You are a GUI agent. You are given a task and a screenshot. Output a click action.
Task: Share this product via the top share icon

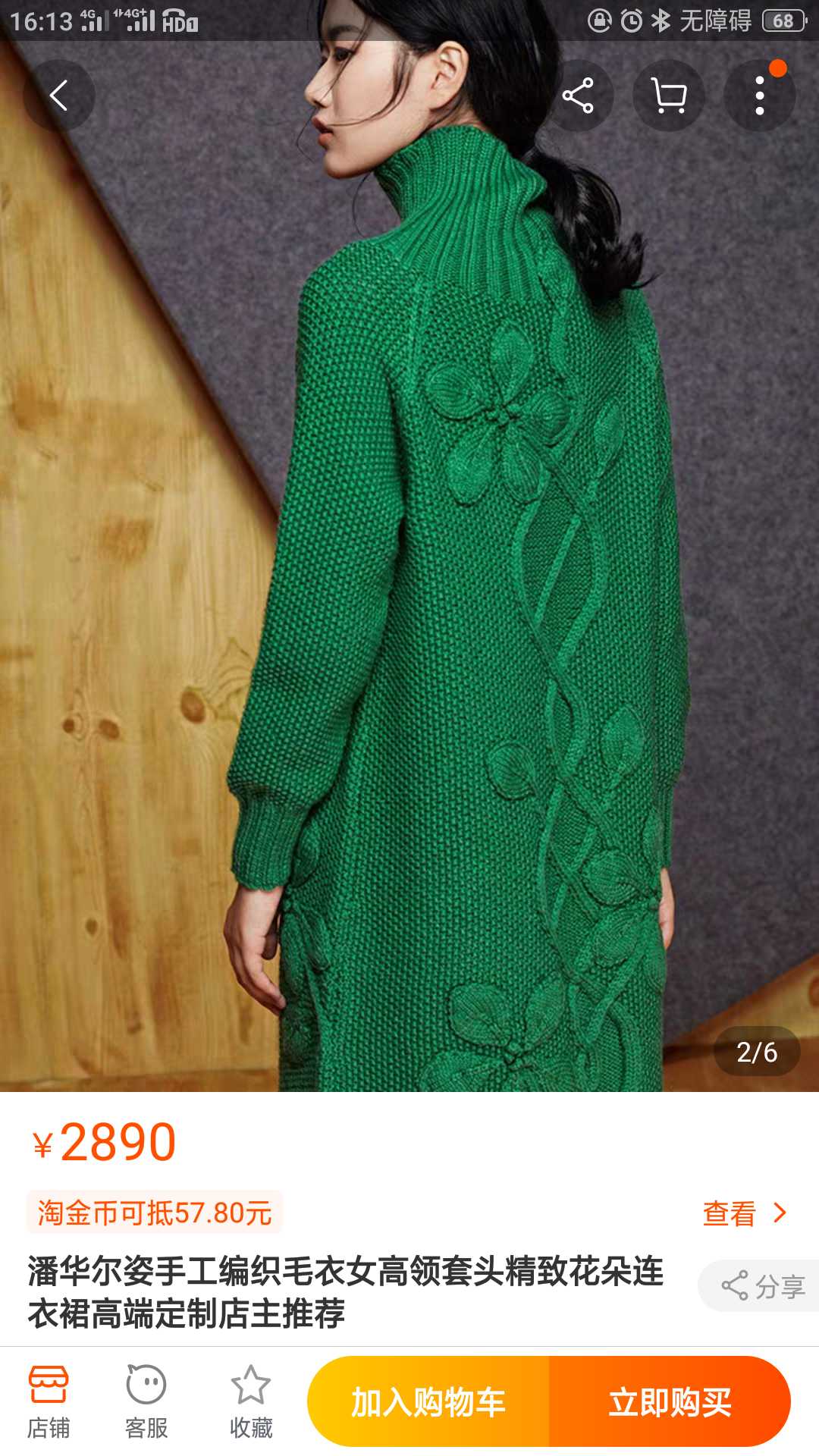pyautogui.click(x=578, y=96)
